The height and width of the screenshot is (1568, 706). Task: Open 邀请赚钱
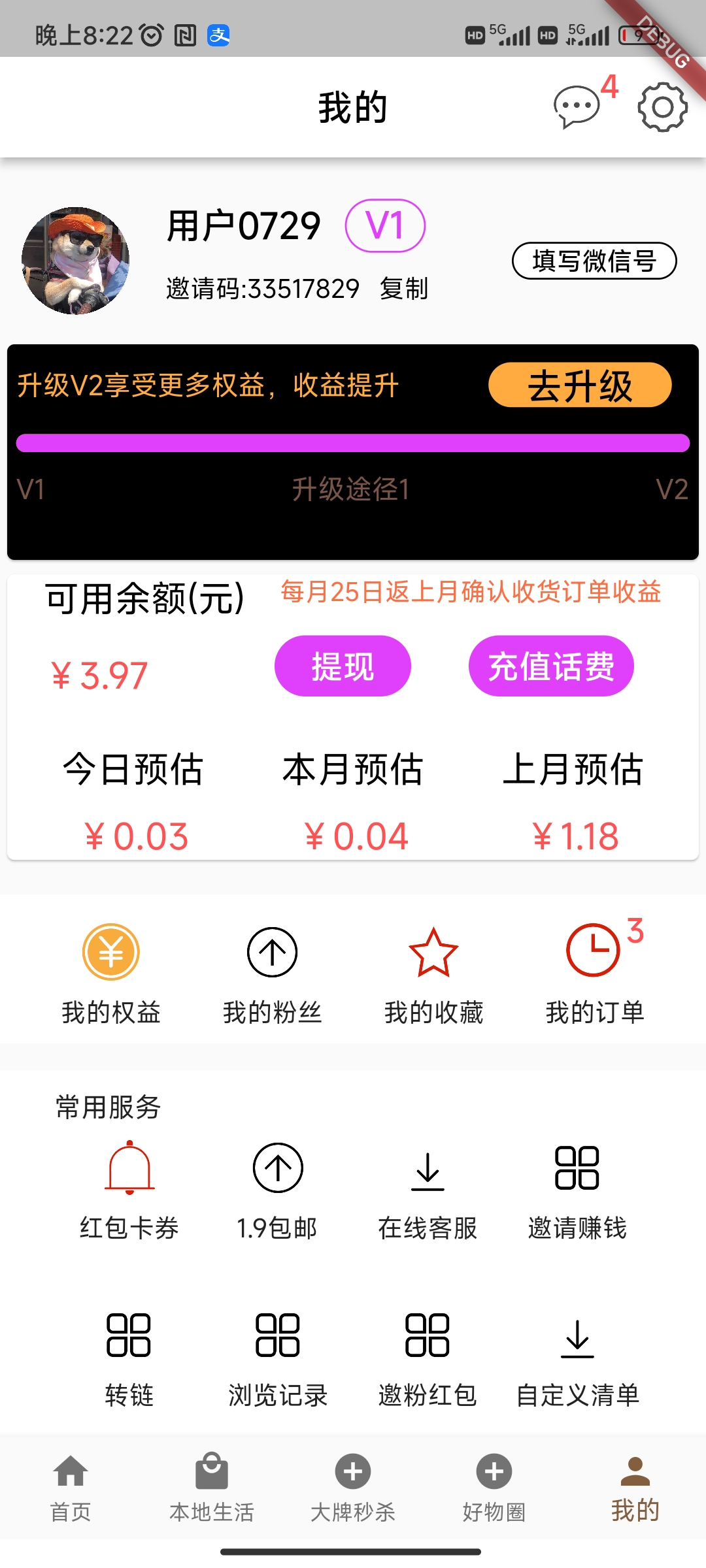coord(577,1190)
